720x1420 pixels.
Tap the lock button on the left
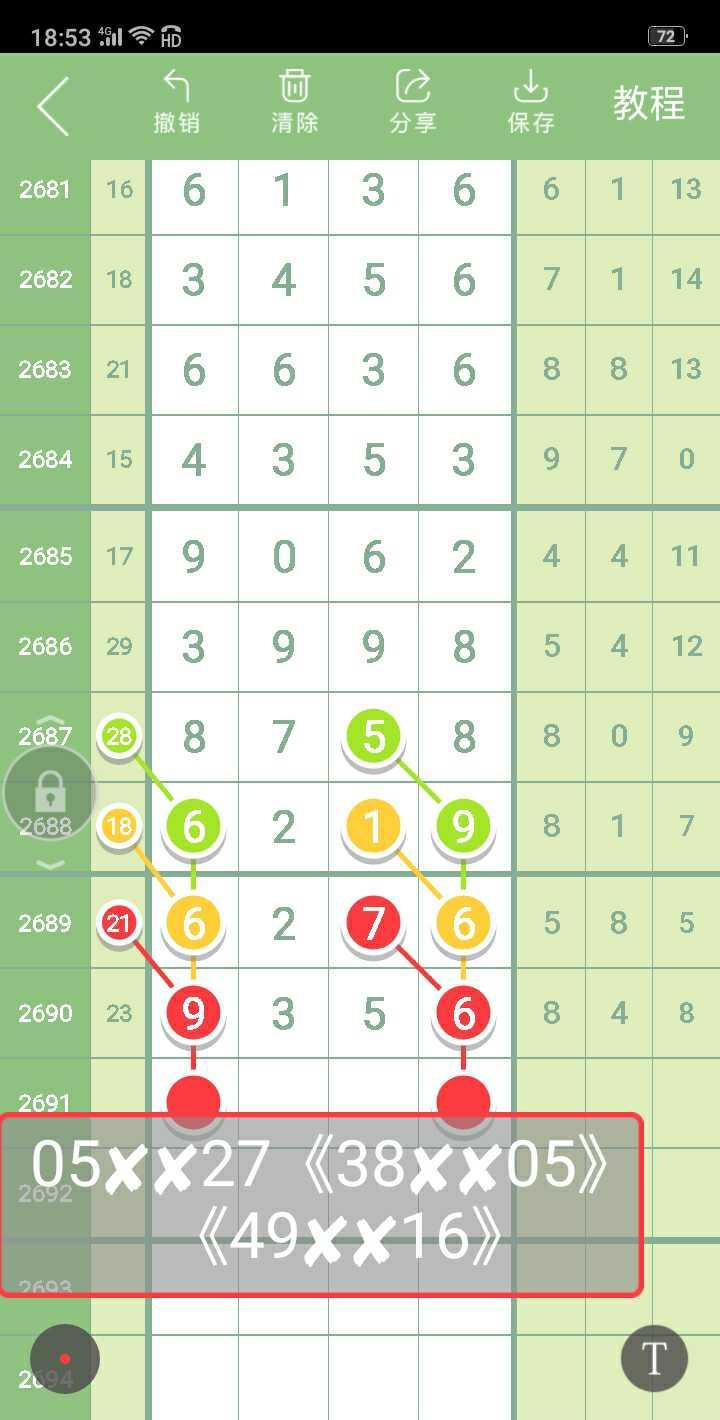click(x=50, y=794)
